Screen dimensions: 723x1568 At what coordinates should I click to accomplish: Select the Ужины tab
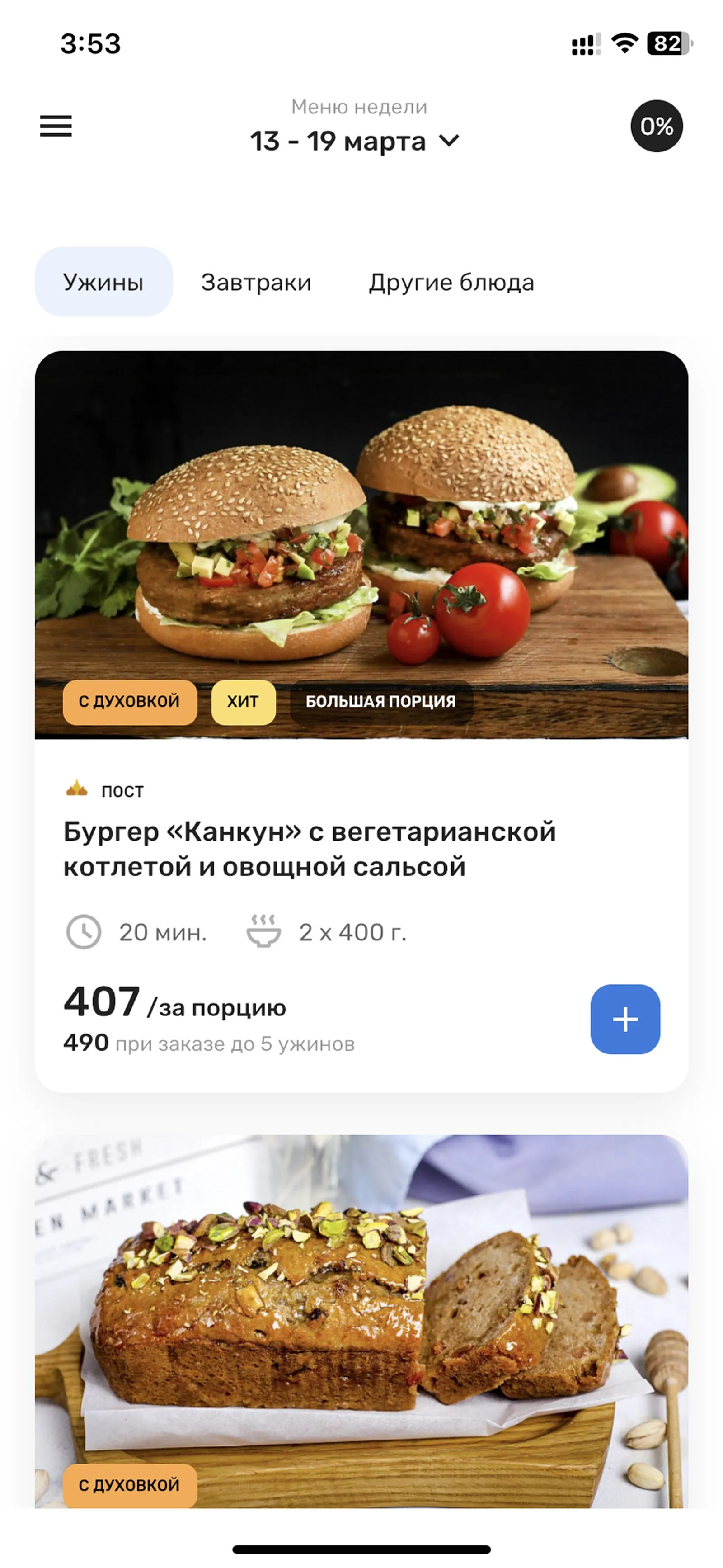(x=103, y=282)
